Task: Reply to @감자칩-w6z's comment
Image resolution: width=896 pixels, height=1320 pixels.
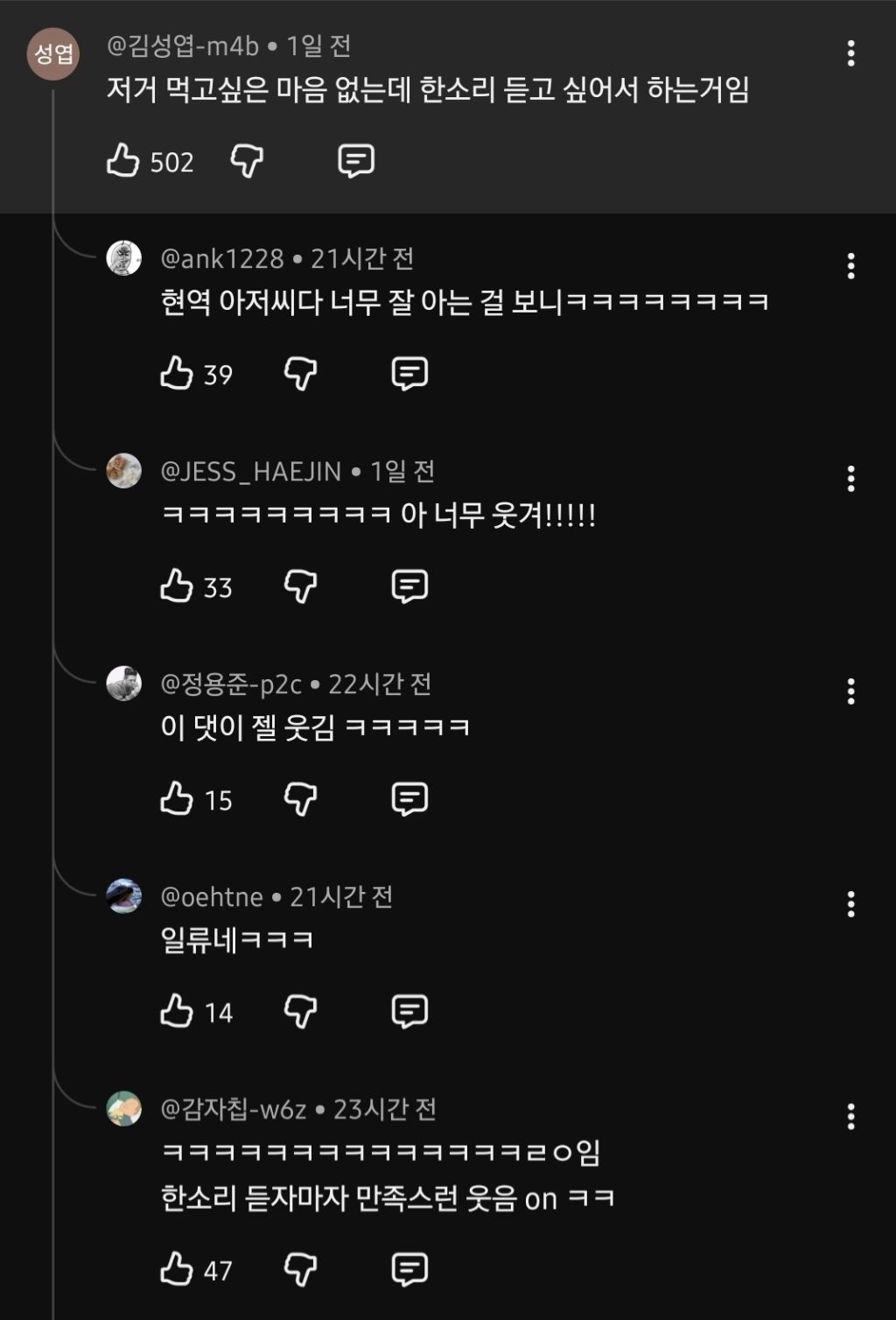Action: [409, 1269]
